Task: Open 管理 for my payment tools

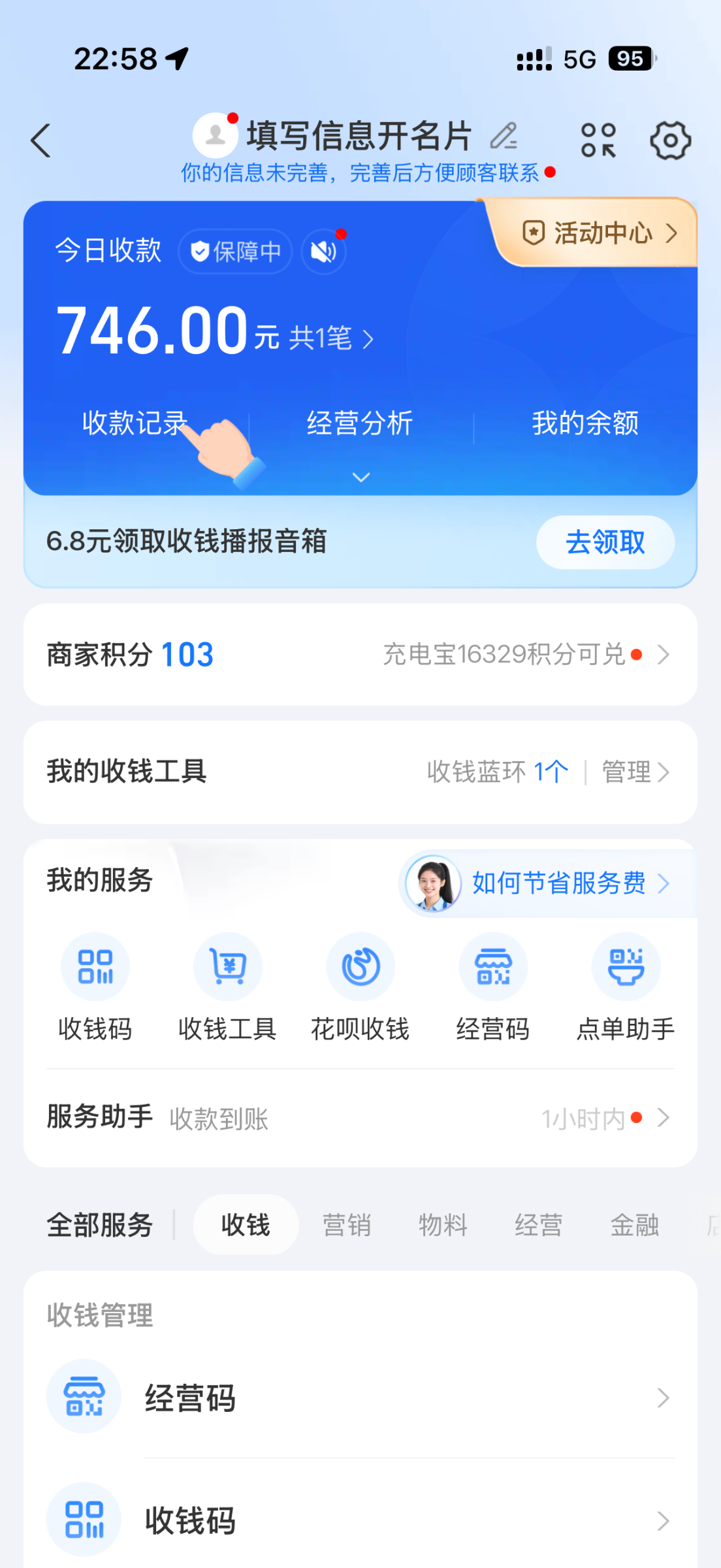Action: tap(635, 772)
